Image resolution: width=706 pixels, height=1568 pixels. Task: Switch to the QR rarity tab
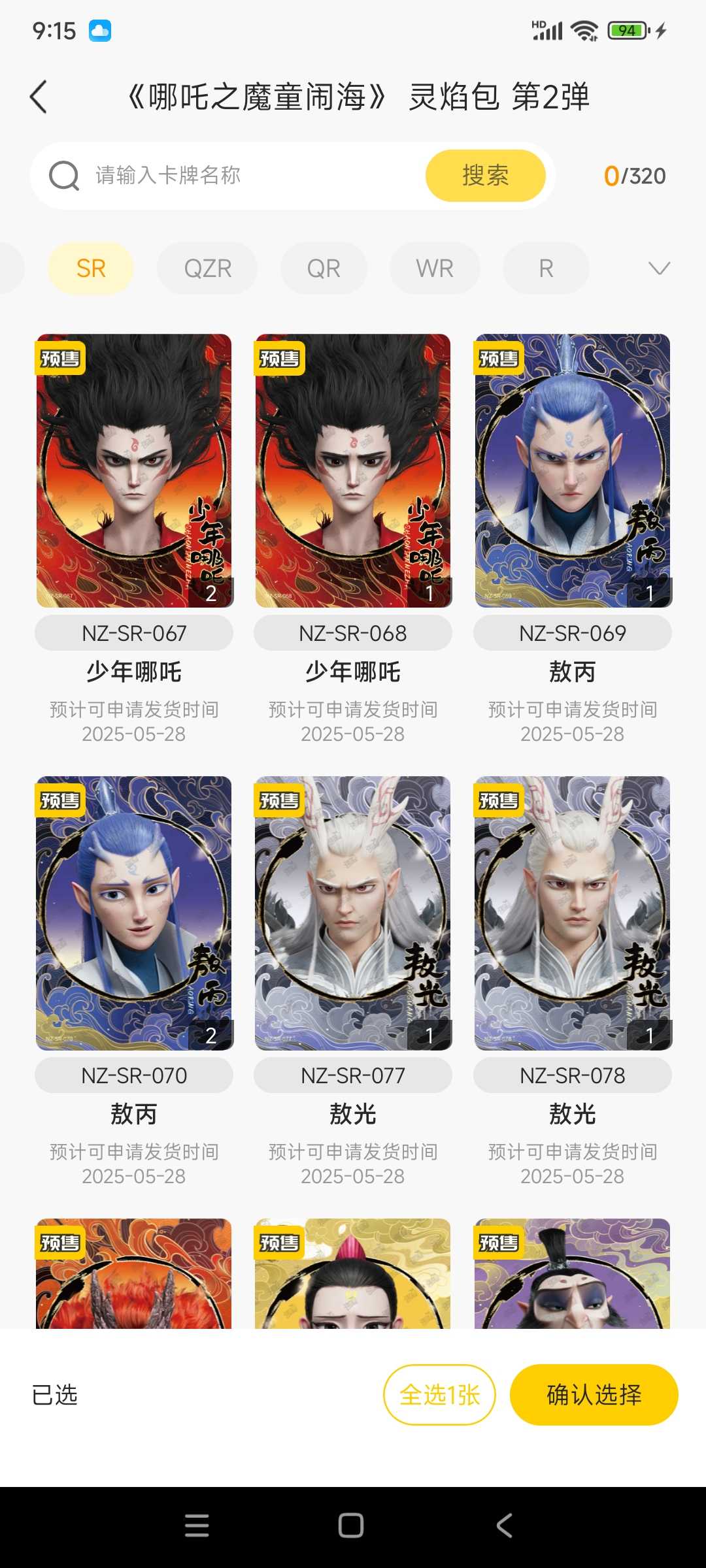tap(324, 269)
